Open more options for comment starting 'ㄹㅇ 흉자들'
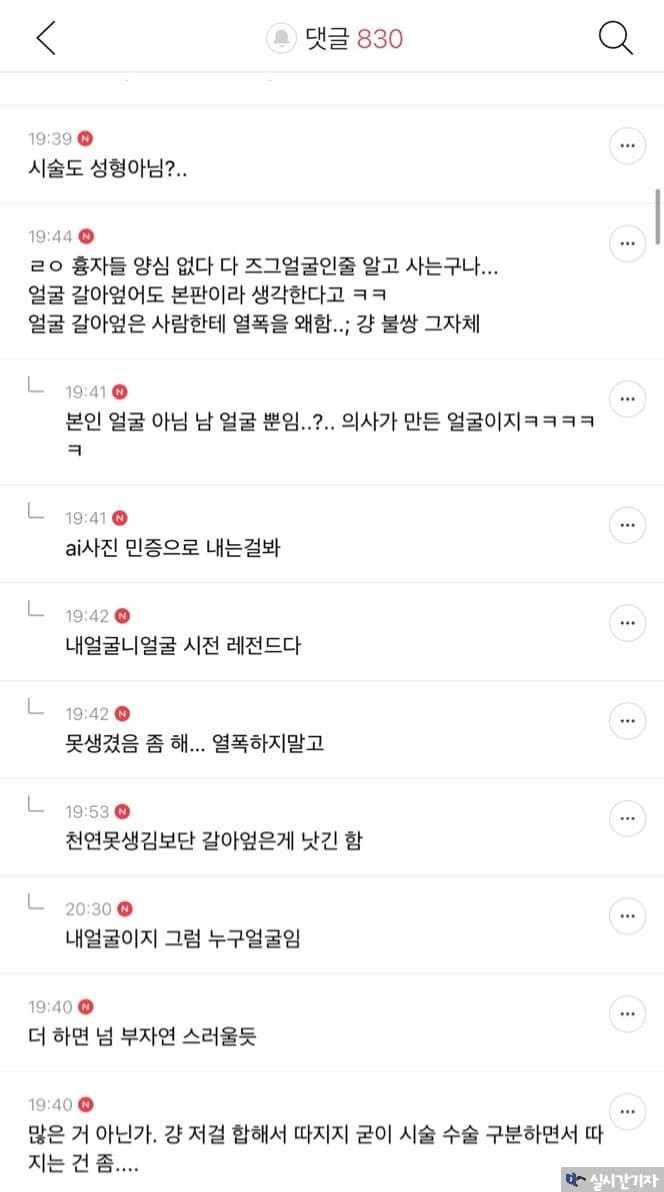This screenshot has height=1192, width=664. [627, 243]
